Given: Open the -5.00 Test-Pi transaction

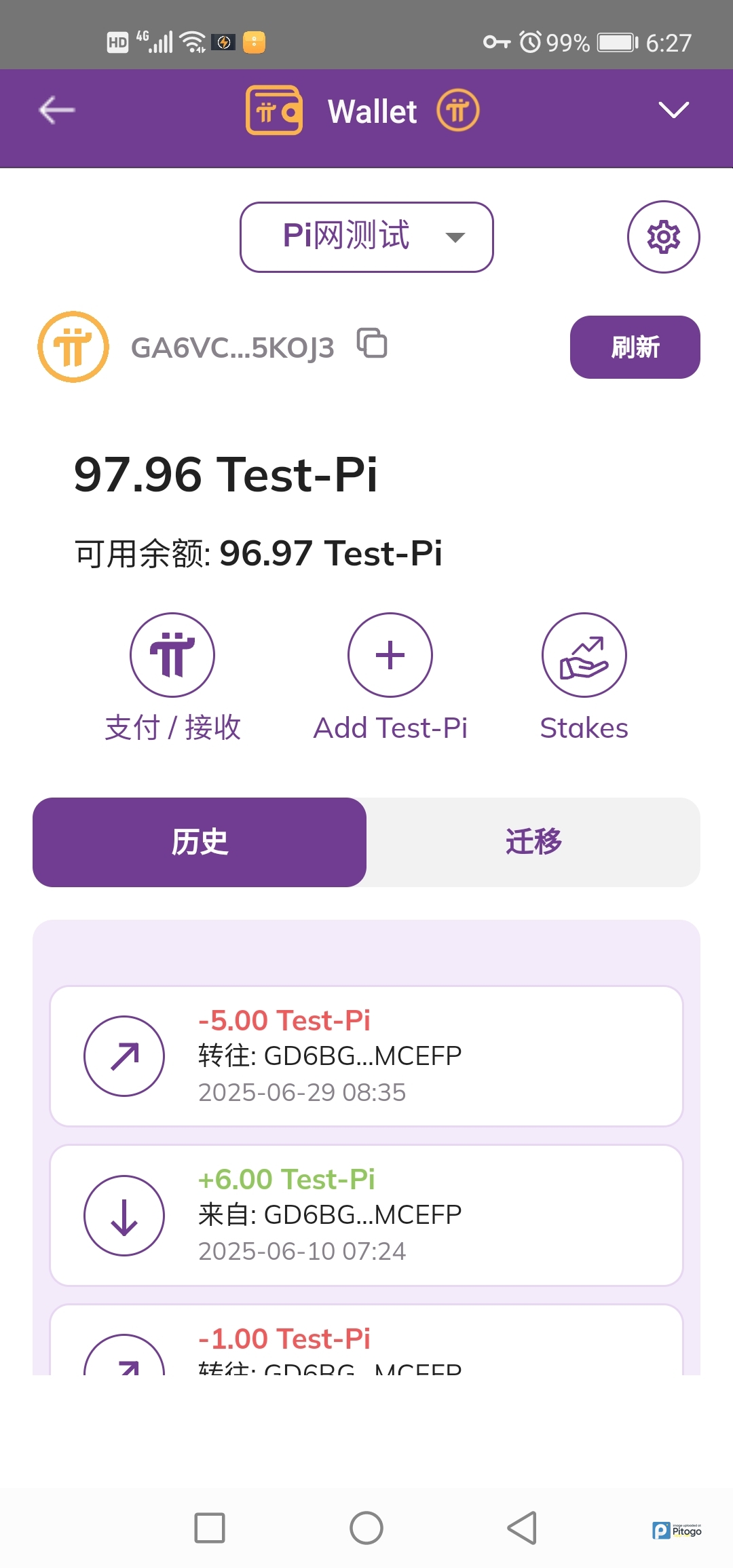Looking at the screenshot, I should [366, 1056].
